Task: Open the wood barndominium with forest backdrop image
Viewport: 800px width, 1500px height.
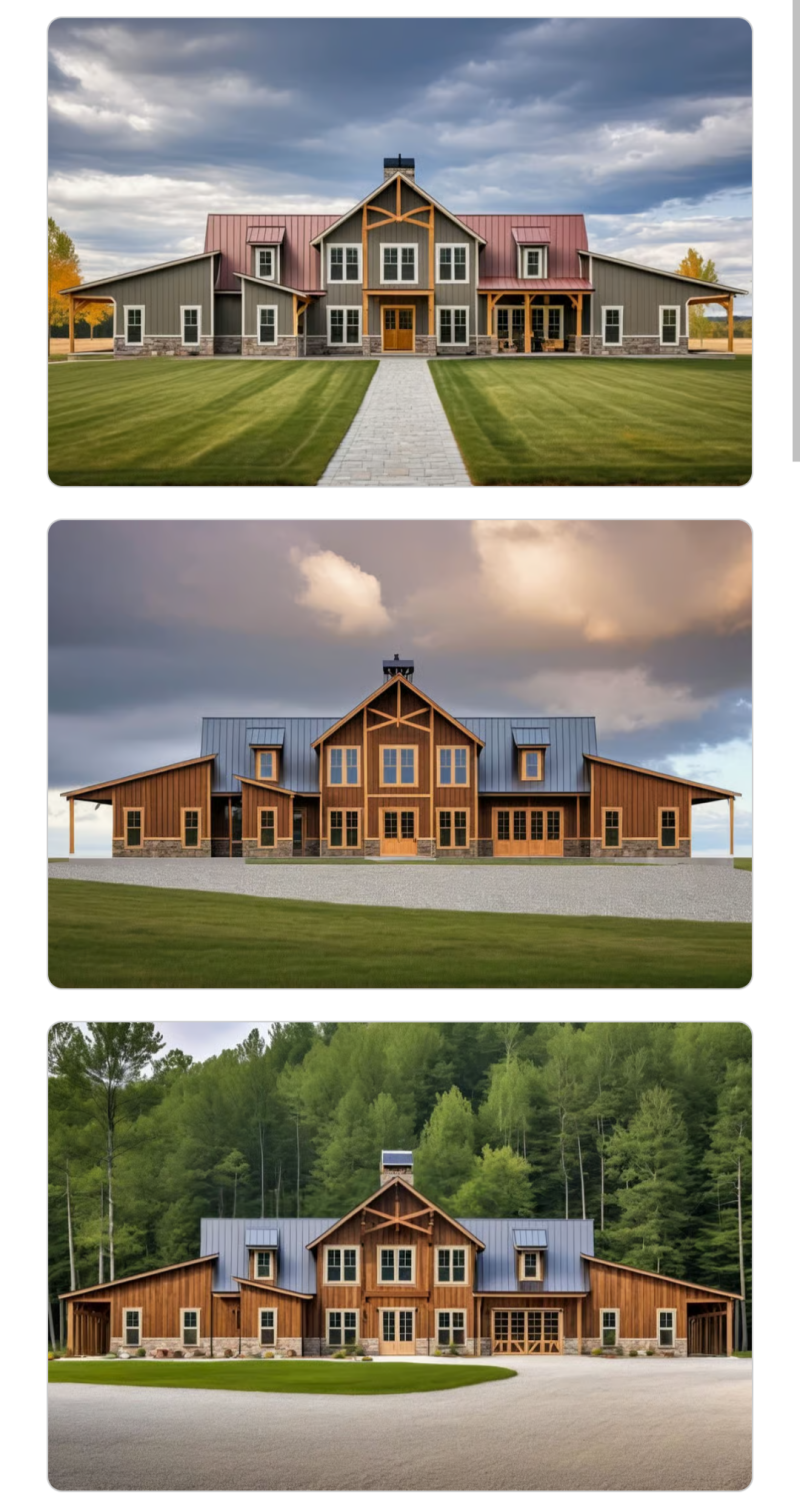Action: click(400, 1256)
